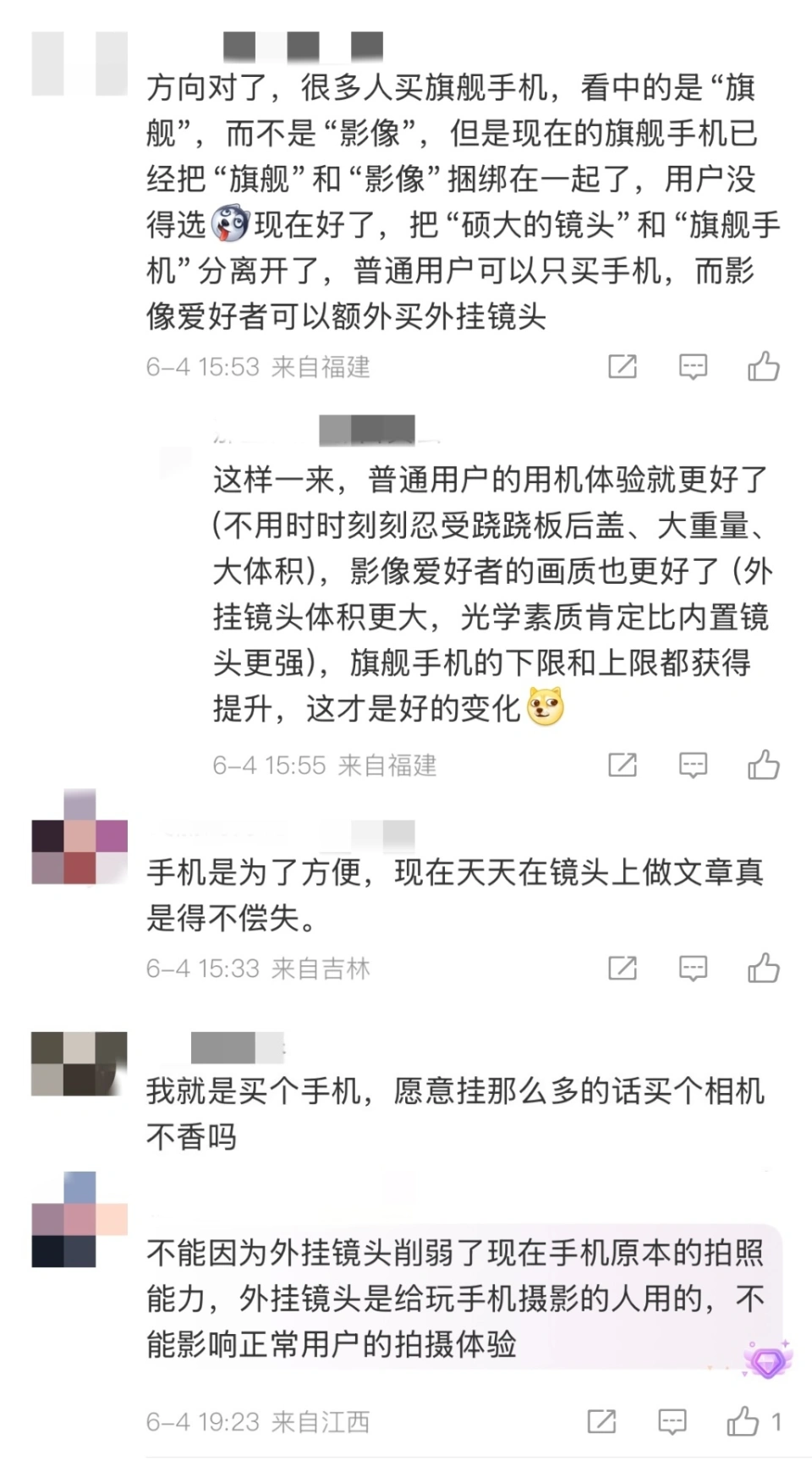This screenshot has height=1461, width=812.
Task: Like the comment from Jilin at 15:33
Action: (763, 969)
